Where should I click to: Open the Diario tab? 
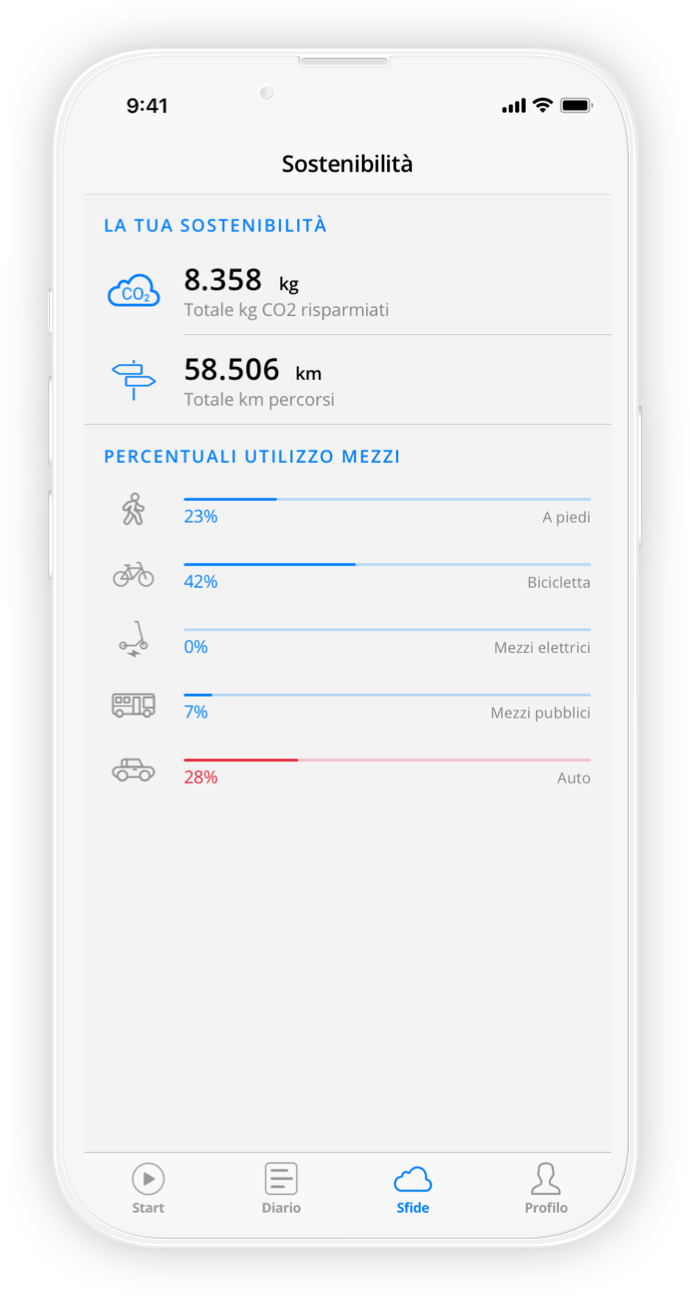click(x=281, y=1187)
